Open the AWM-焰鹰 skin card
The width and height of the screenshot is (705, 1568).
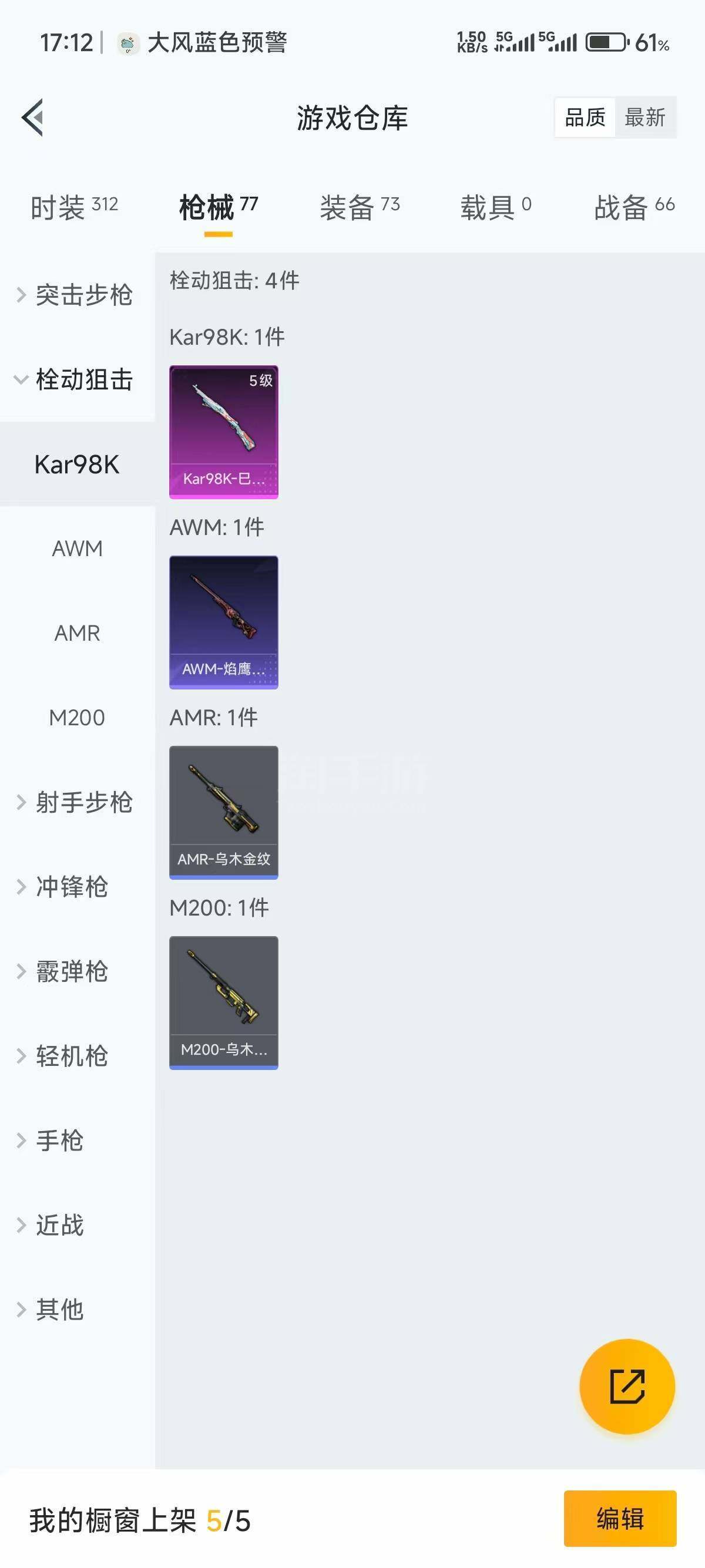[x=223, y=622]
